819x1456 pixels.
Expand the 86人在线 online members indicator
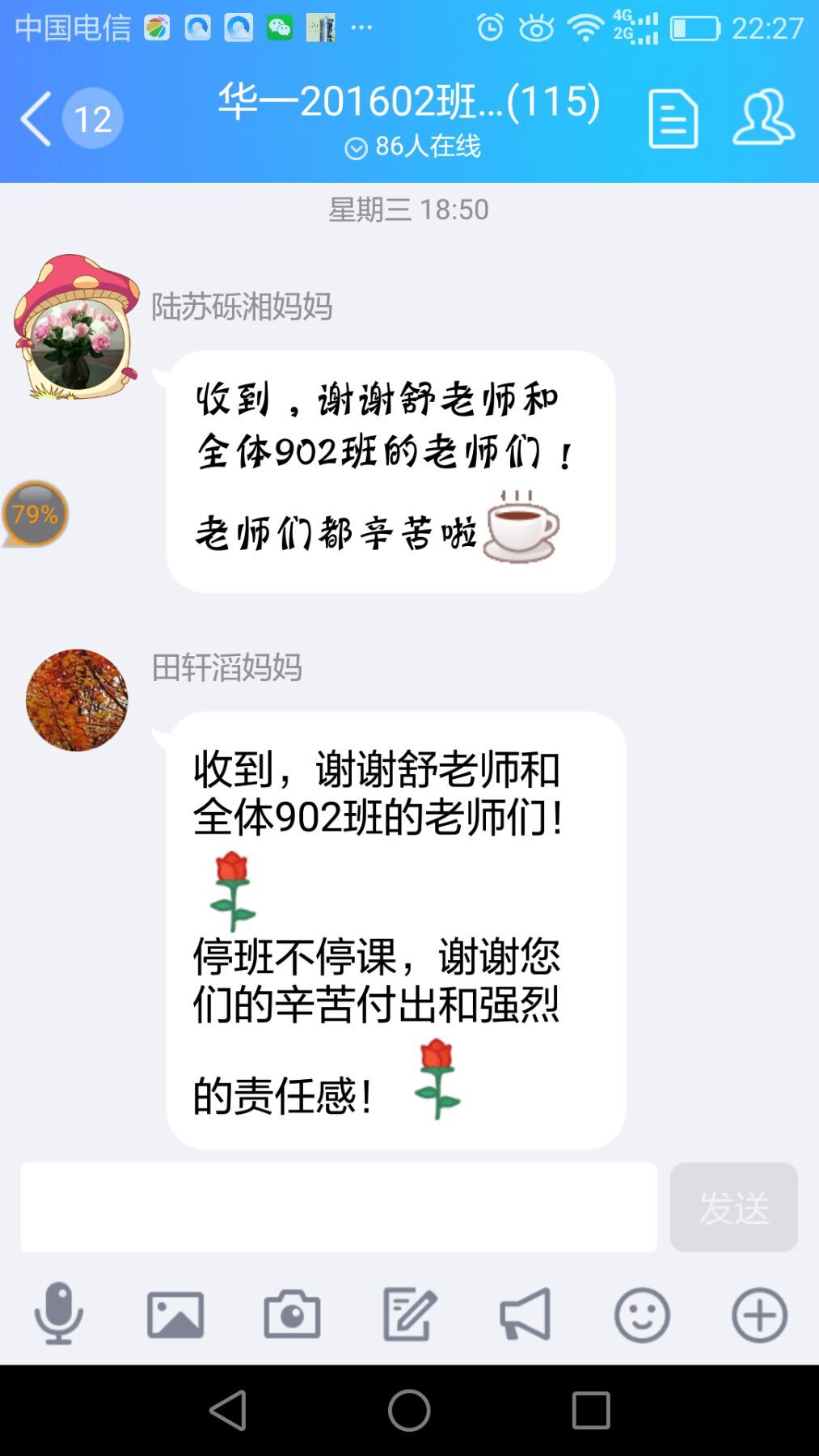(x=412, y=146)
